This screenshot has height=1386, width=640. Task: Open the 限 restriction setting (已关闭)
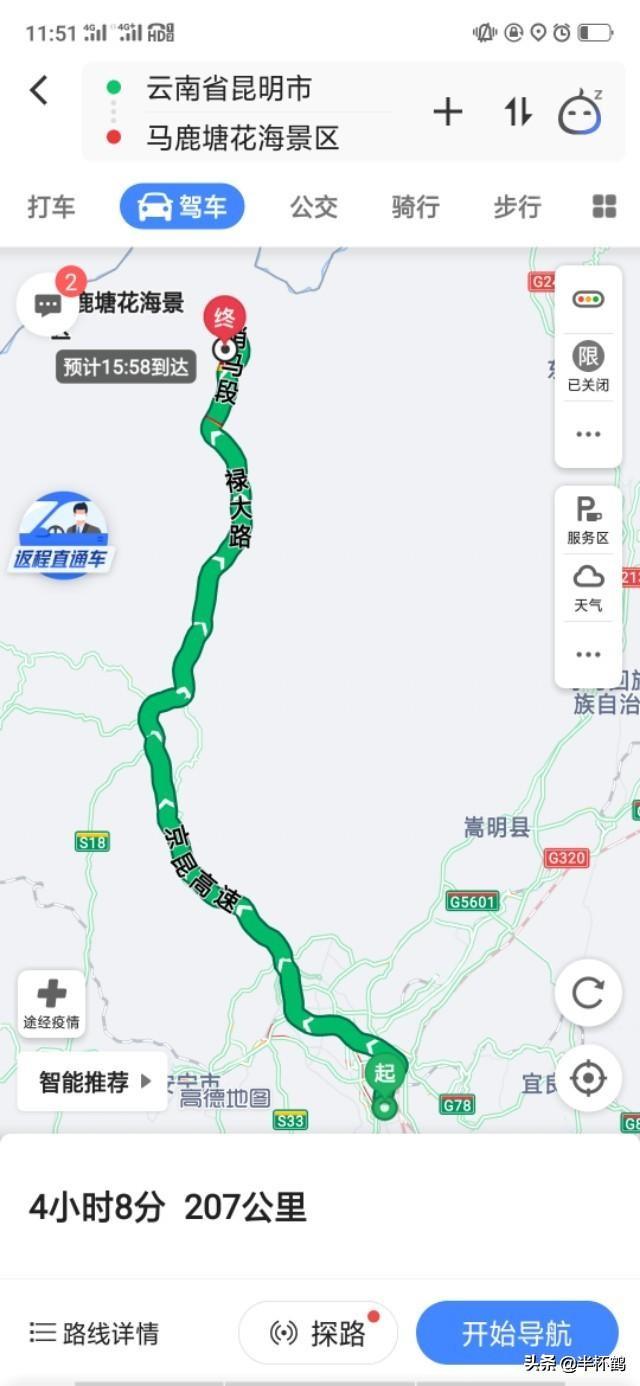tap(588, 365)
